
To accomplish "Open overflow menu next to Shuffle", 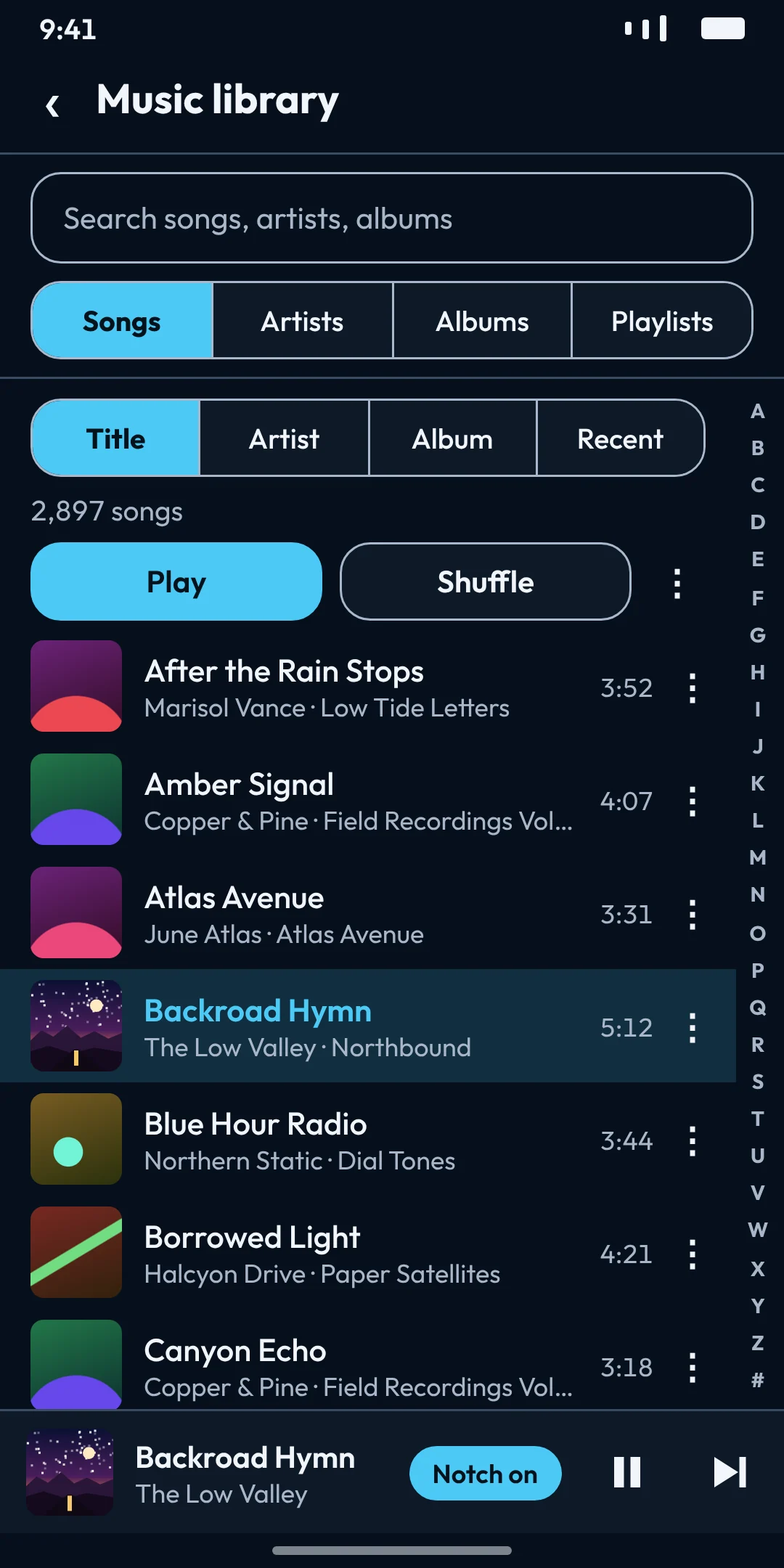I will [x=677, y=583].
